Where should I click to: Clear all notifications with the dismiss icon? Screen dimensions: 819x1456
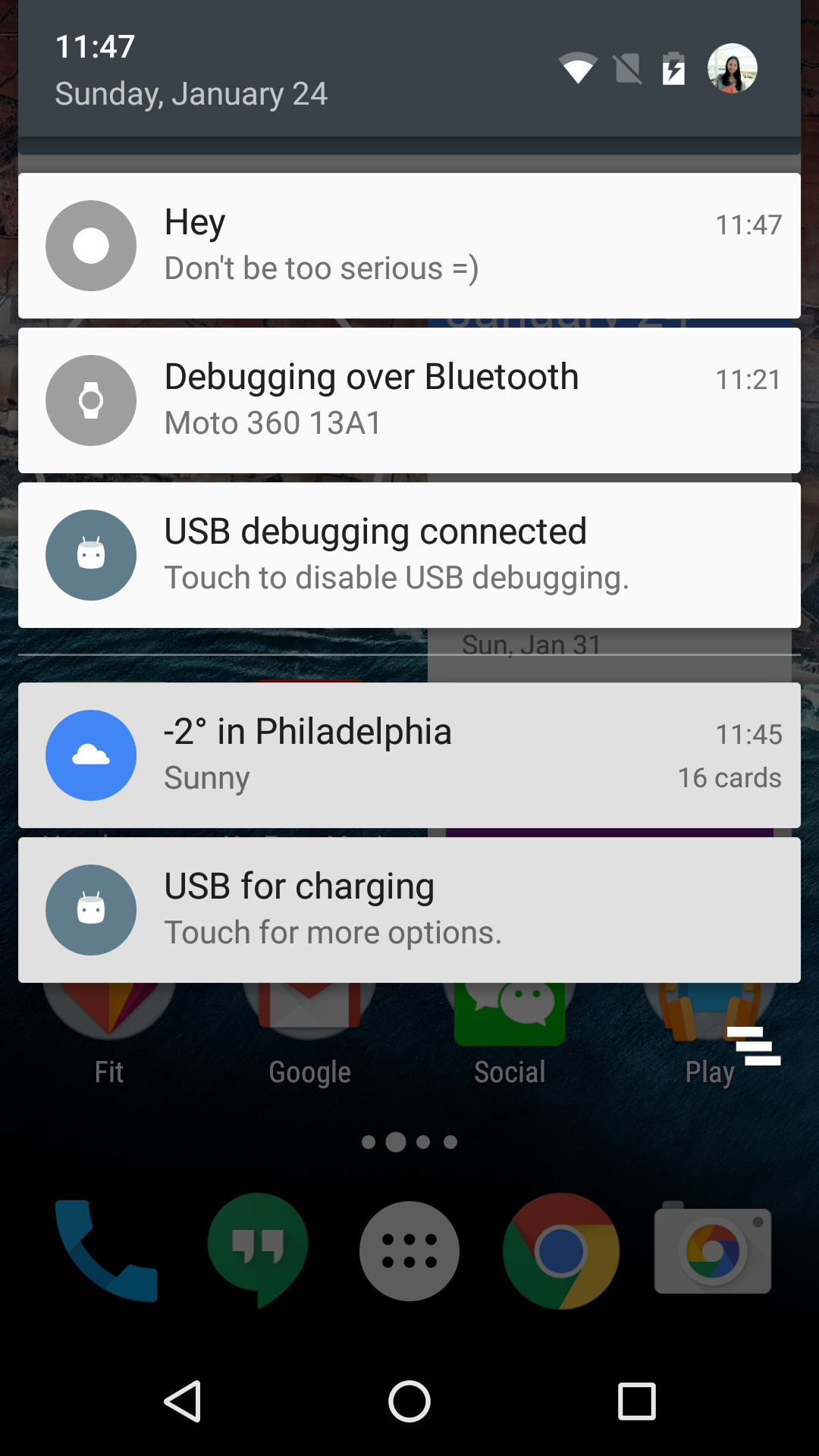(x=754, y=1046)
